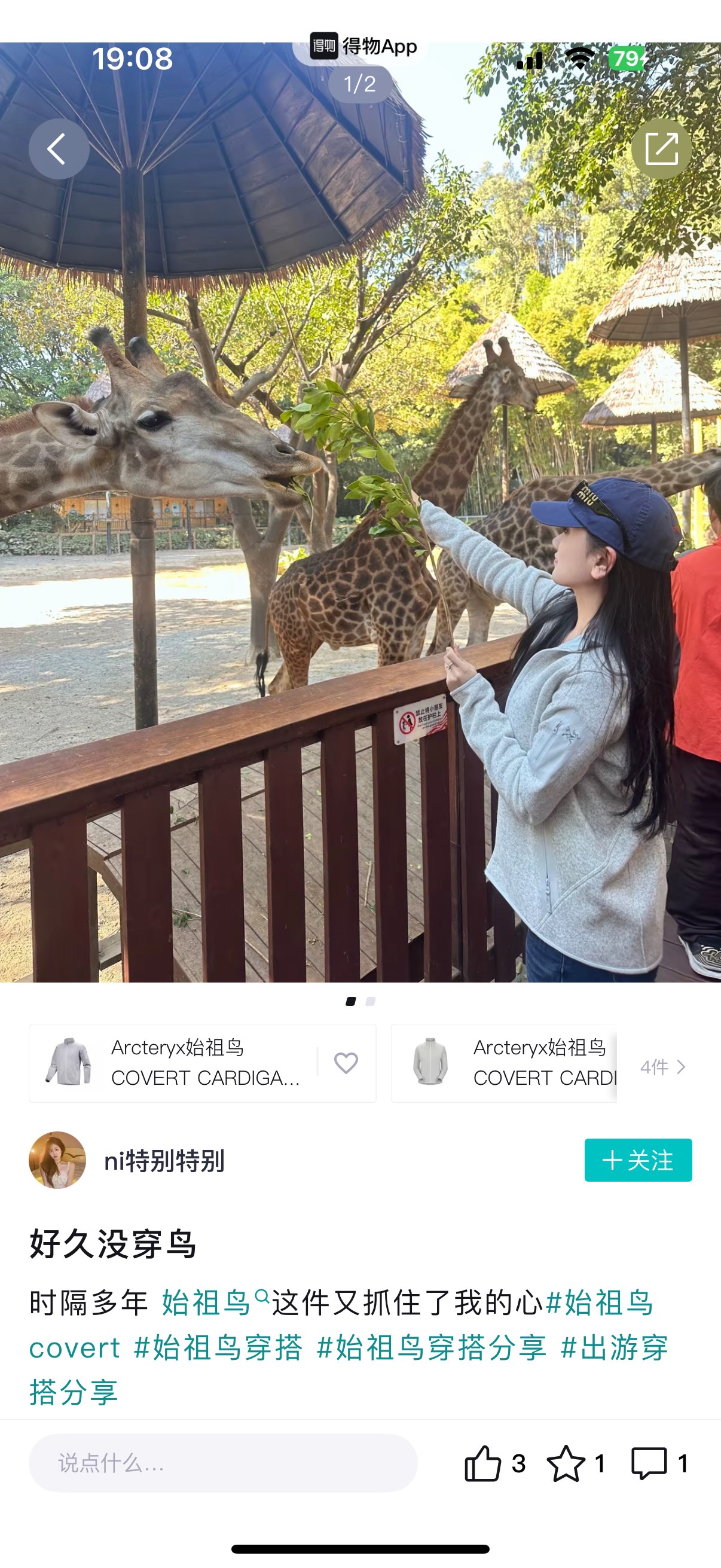Return to 得物App via the top pill
721x1568 pixels.
pyautogui.click(x=363, y=46)
